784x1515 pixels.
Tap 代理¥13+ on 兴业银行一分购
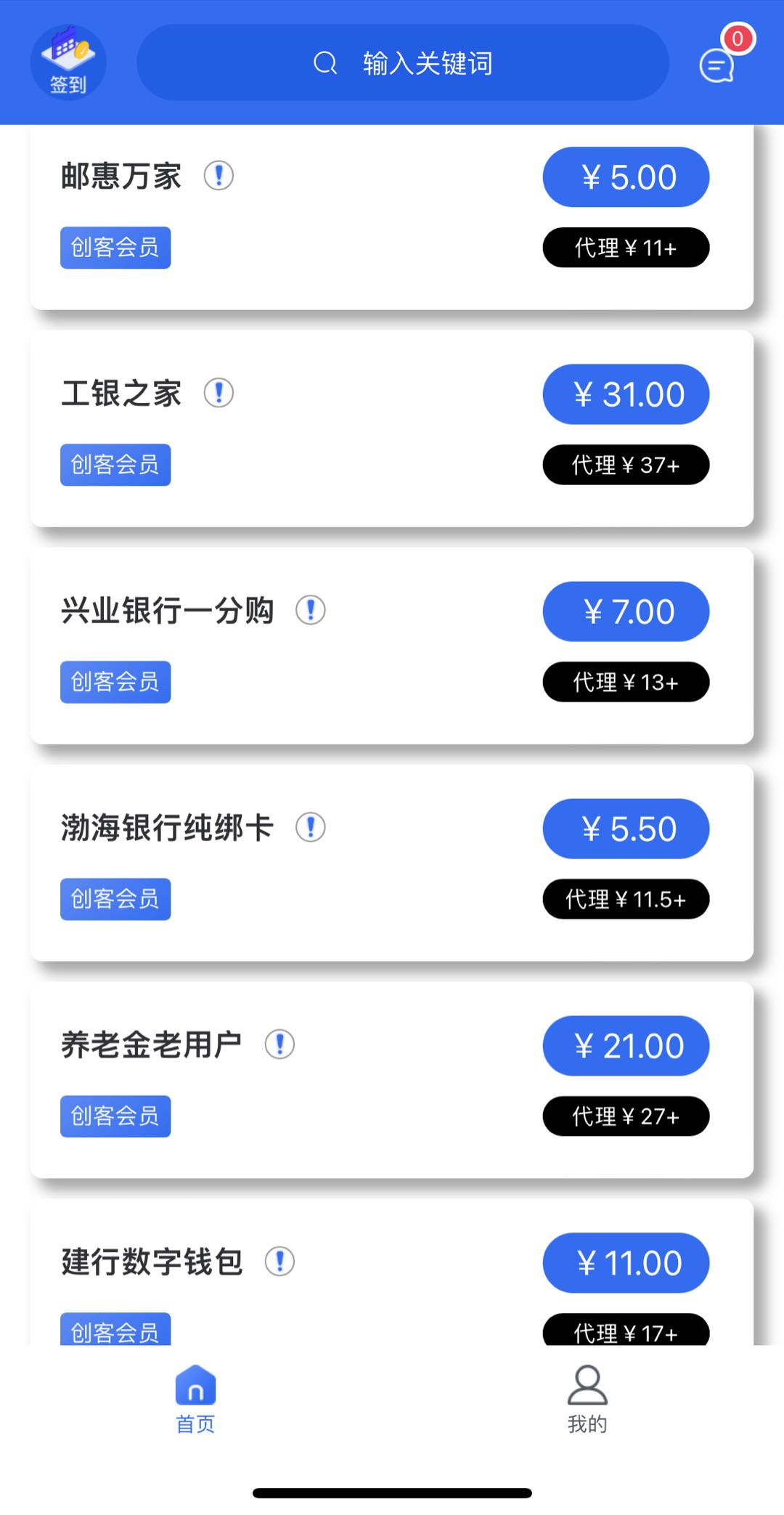pos(626,681)
